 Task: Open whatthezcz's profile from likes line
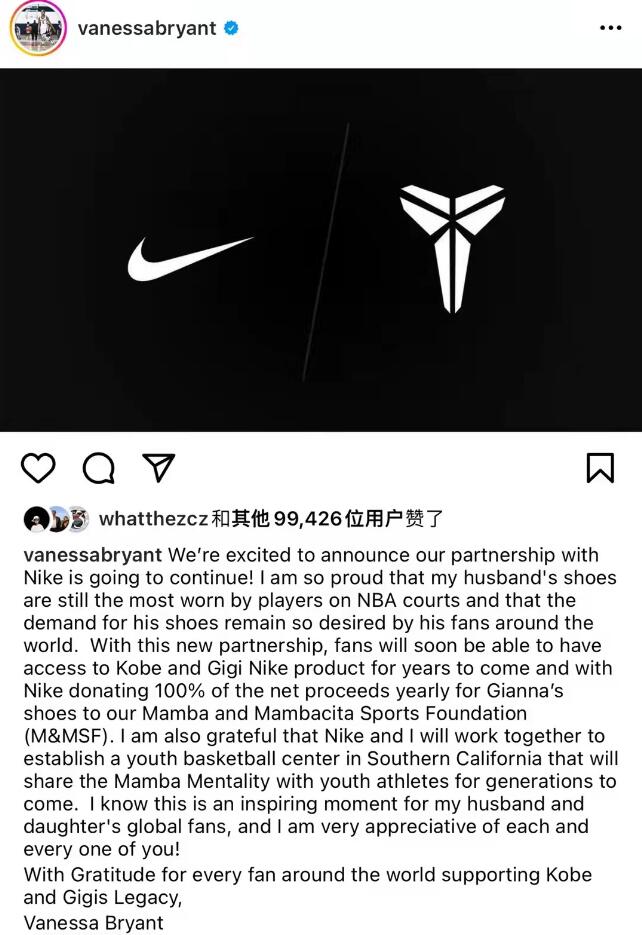pyautogui.click(x=153, y=519)
